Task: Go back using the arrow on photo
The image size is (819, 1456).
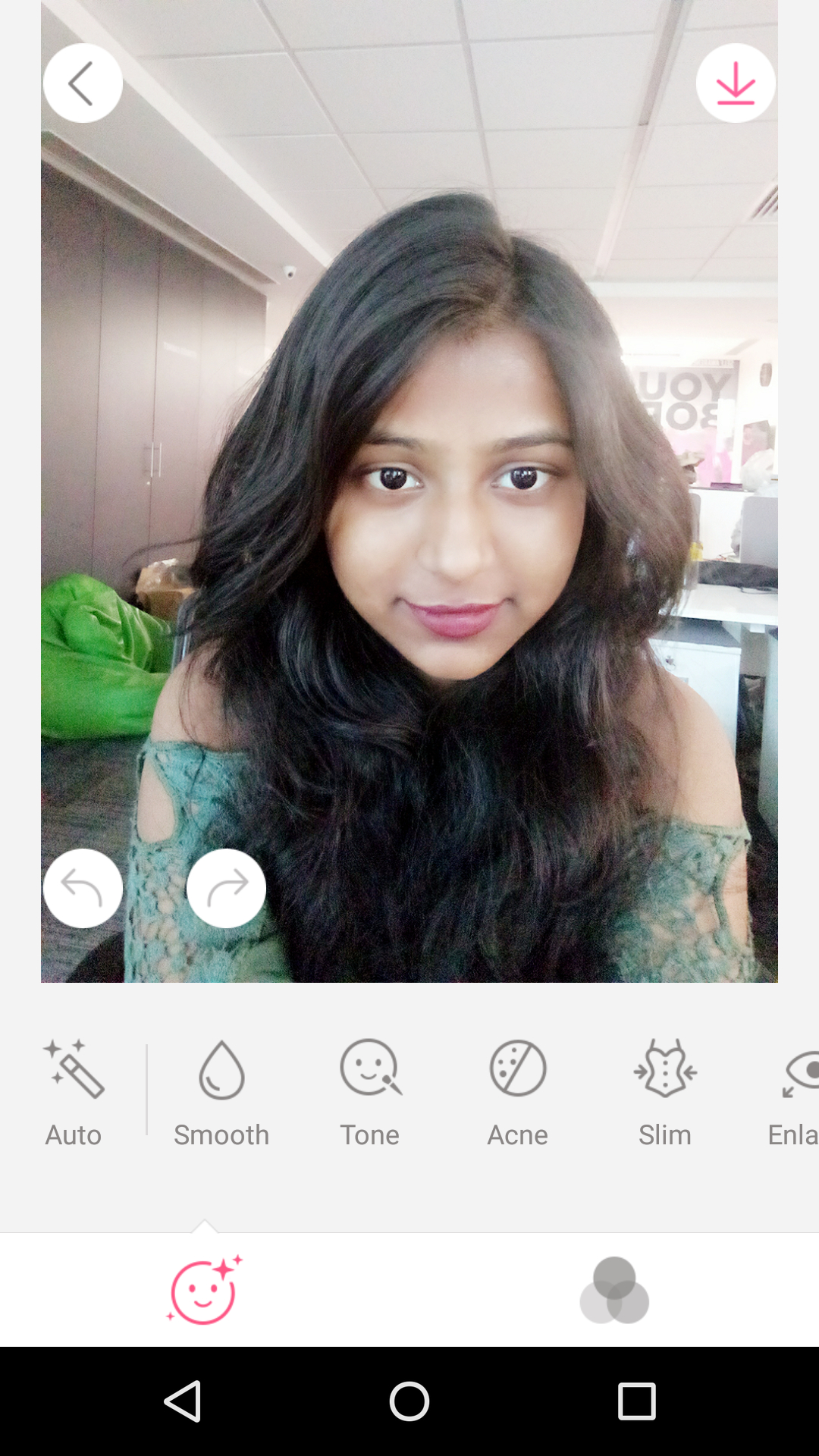Action: (83, 83)
